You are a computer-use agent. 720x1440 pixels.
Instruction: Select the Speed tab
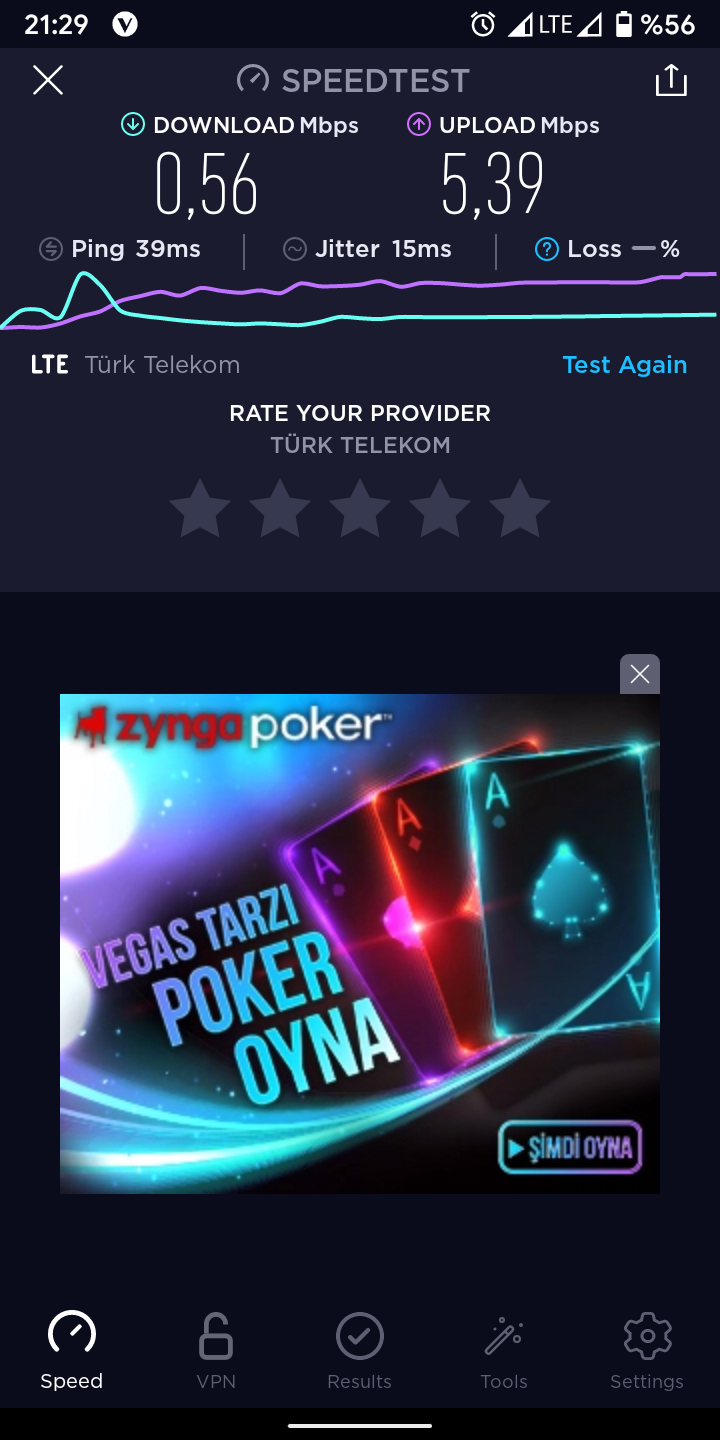[72, 1351]
